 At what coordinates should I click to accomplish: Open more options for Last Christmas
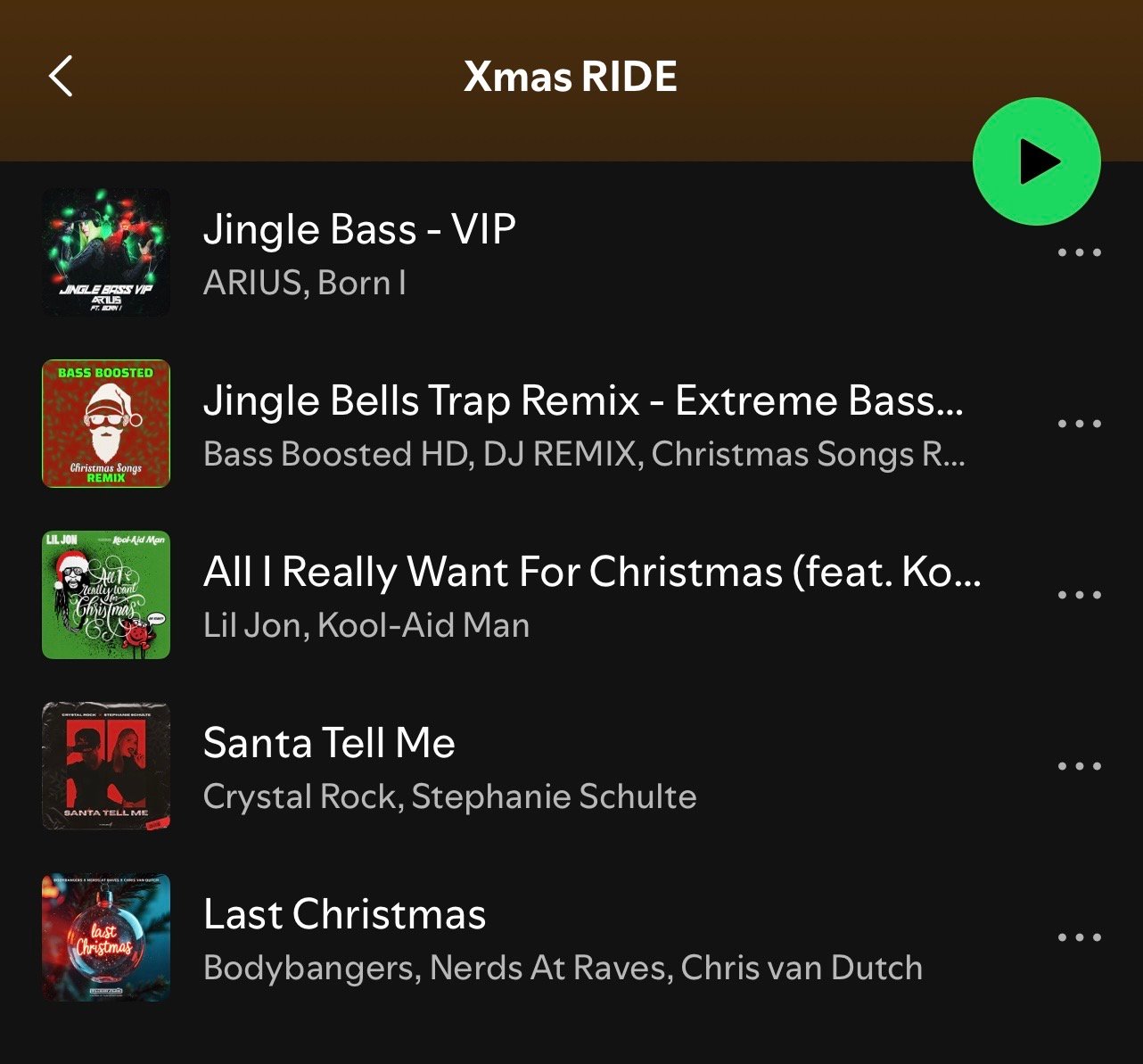[1079, 937]
